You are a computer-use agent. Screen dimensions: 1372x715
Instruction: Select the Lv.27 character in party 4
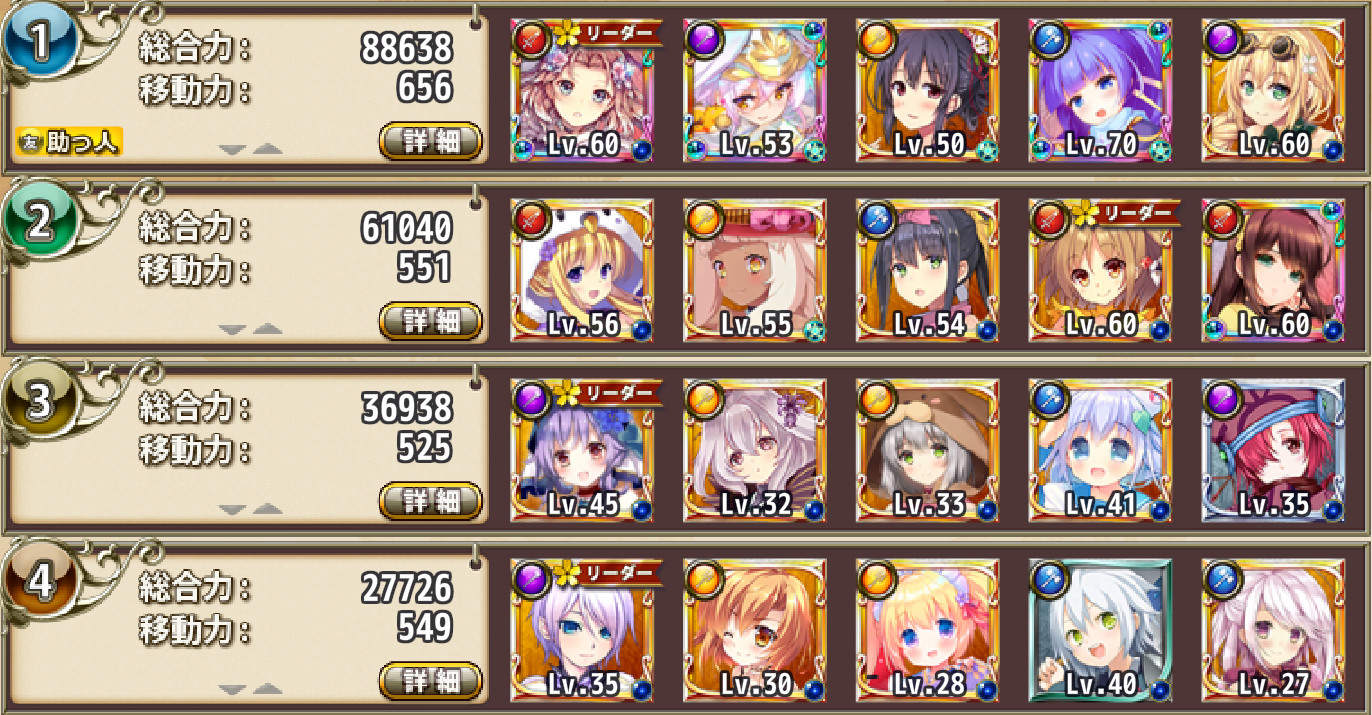coord(1272,630)
